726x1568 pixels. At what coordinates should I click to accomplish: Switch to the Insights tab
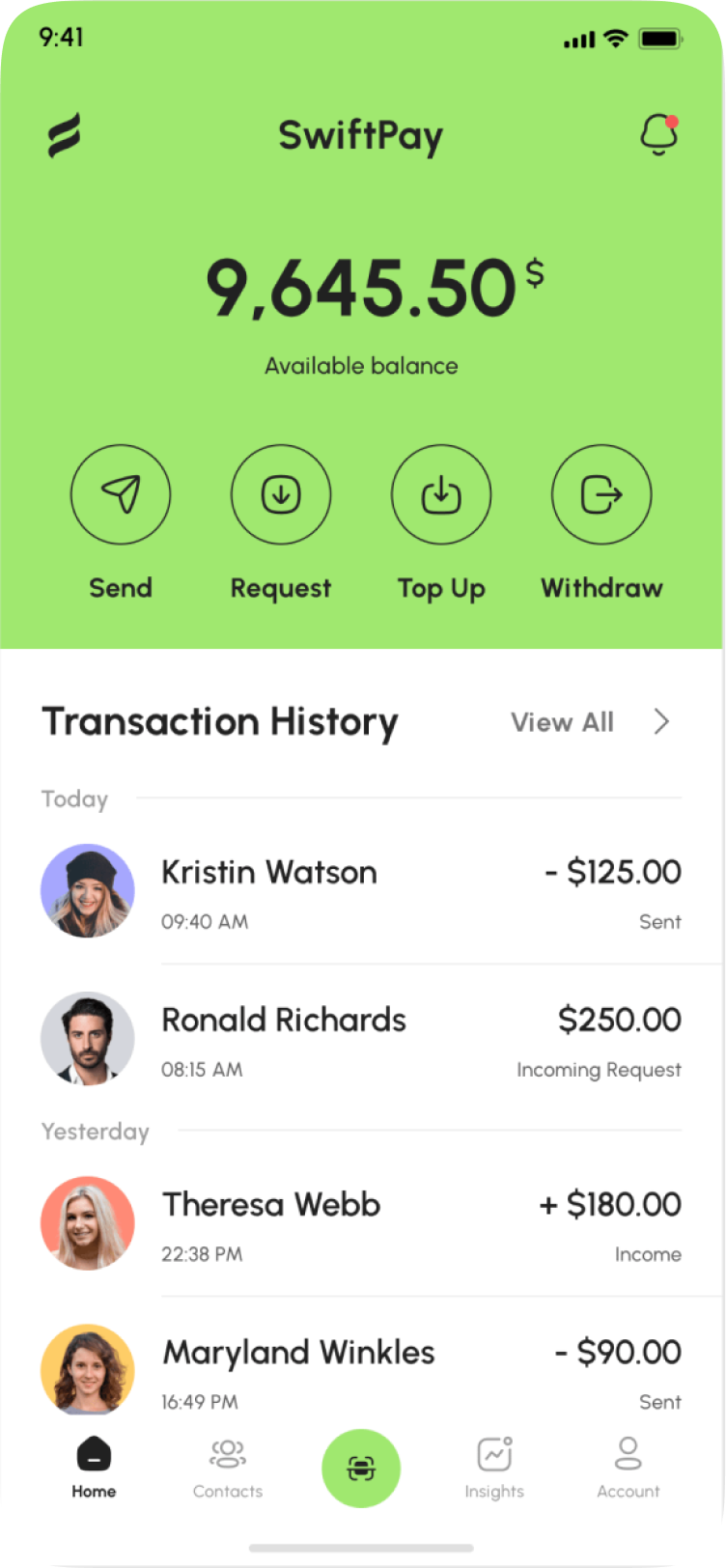(494, 1468)
